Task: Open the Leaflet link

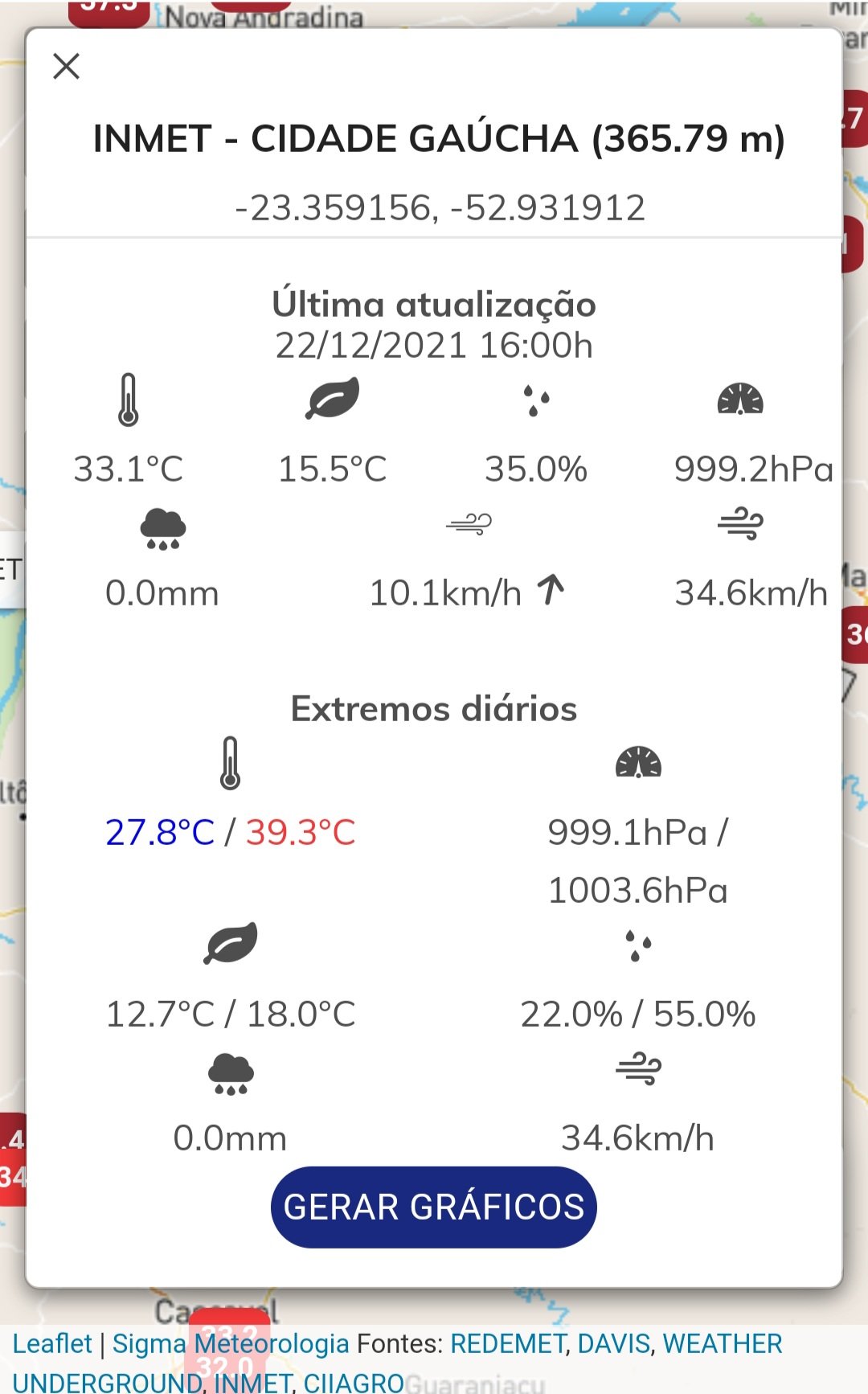Action: (52, 1343)
